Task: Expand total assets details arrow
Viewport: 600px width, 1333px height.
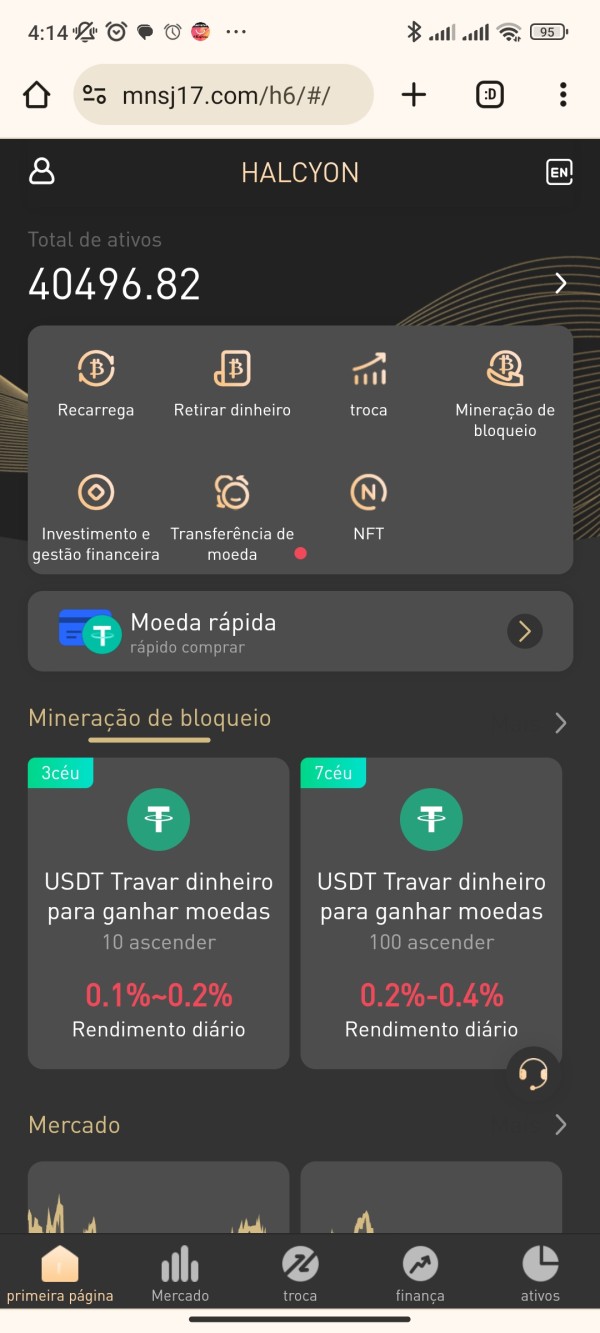Action: (x=561, y=284)
